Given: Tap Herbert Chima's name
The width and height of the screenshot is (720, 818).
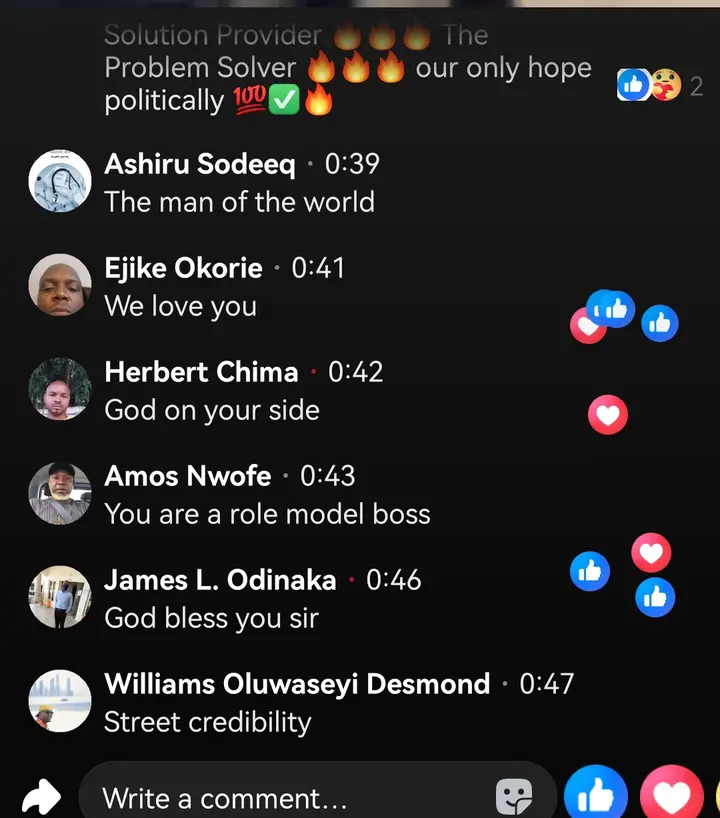Looking at the screenshot, I should click(x=201, y=372).
